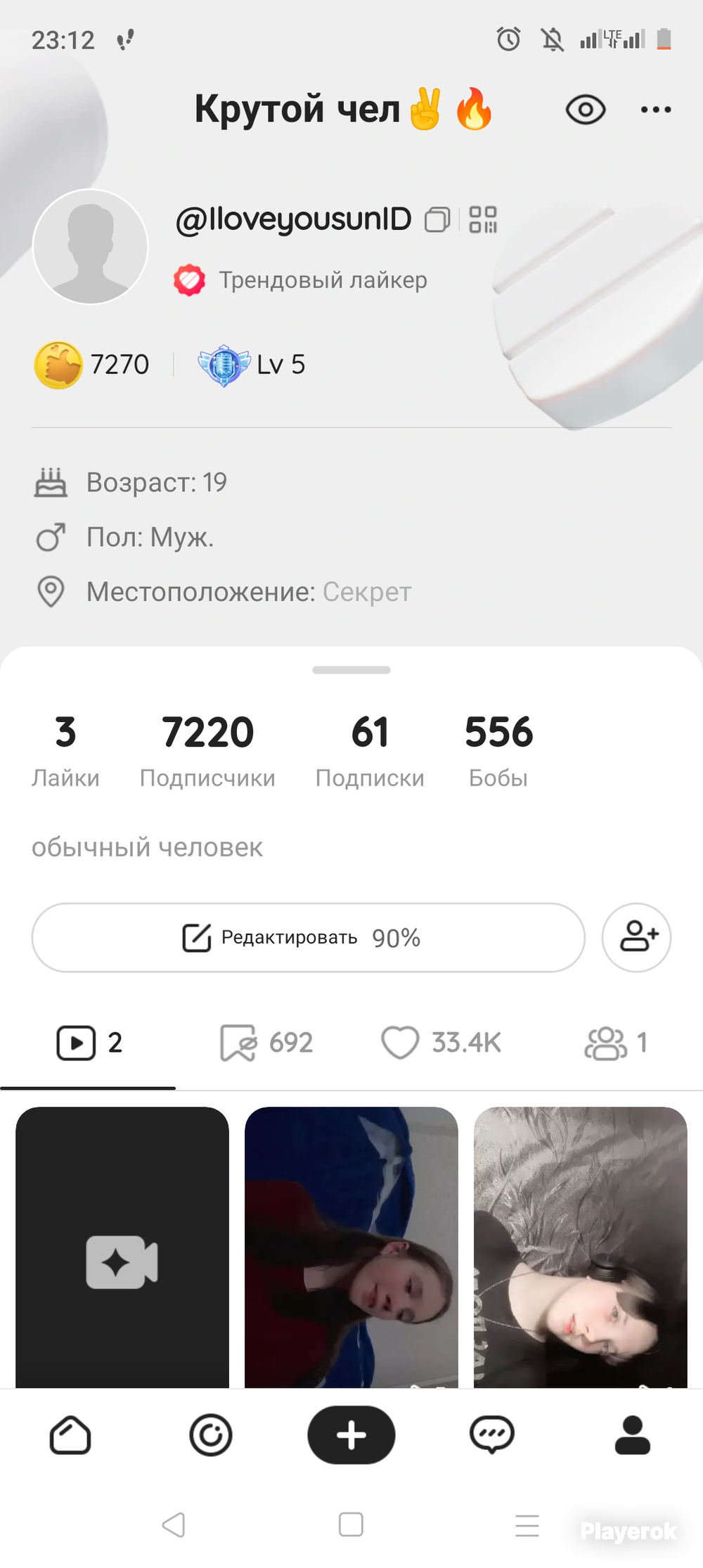This screenshot has height=1568, width=703.
Task: Open the Lv 5 level badge
Action: (252, 365)
